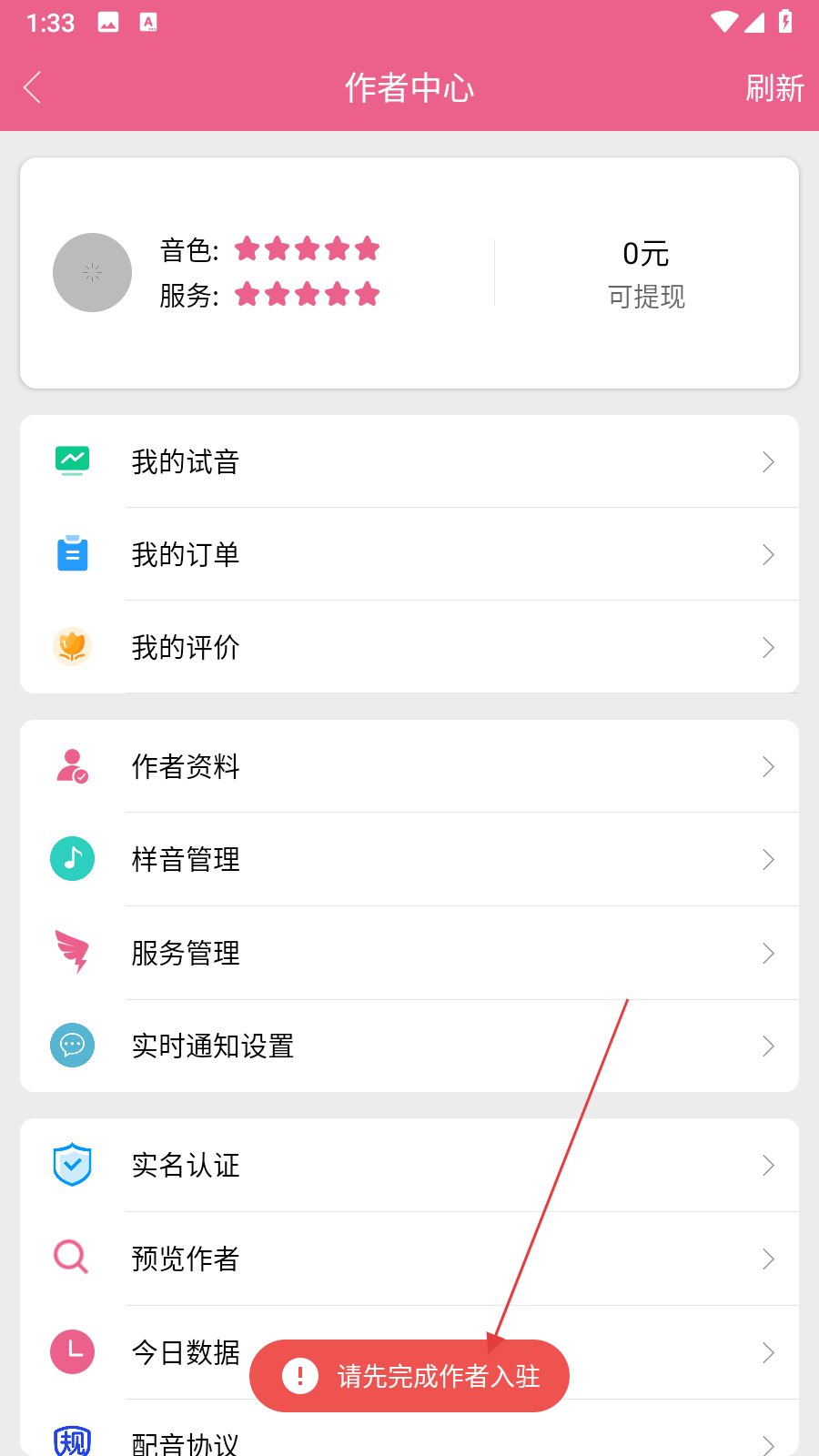This screenshot has width=819, height=1456.
Task: Open 服务管理
Action: (409, 954)
